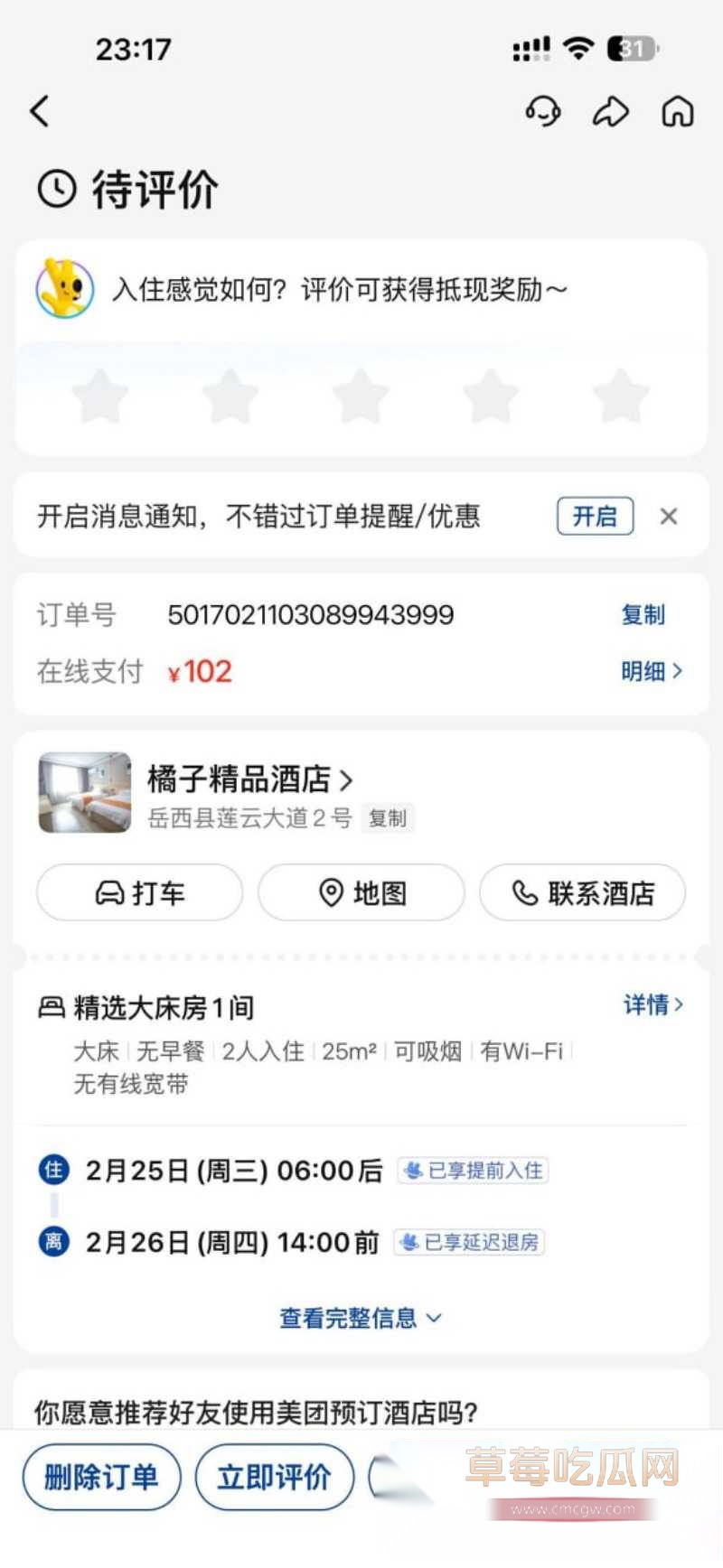Tap 打车 to hail a ride
The width and height of the screenshot is (723, 1568).
[140, 893]
